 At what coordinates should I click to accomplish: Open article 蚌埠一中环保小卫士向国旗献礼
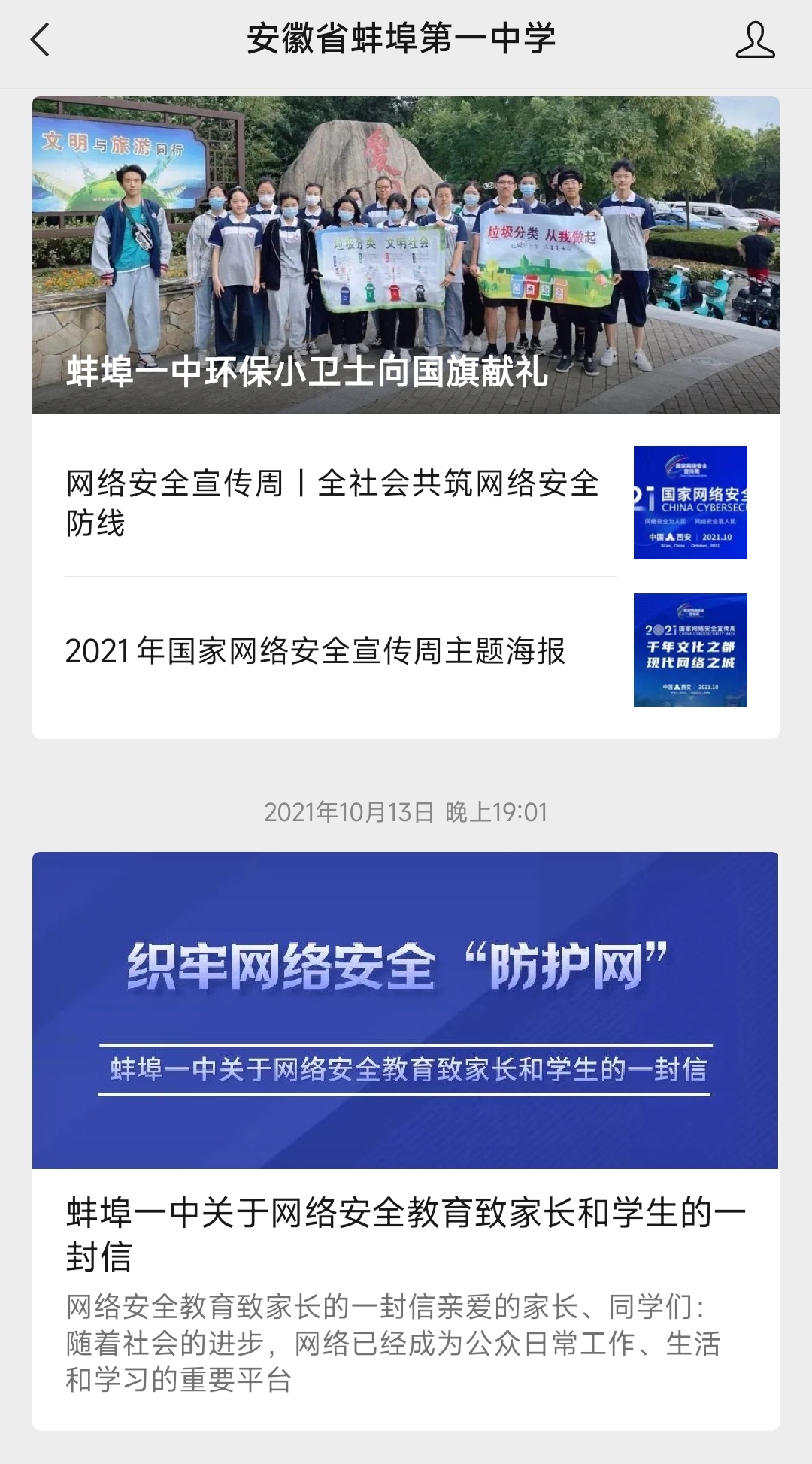405,255
